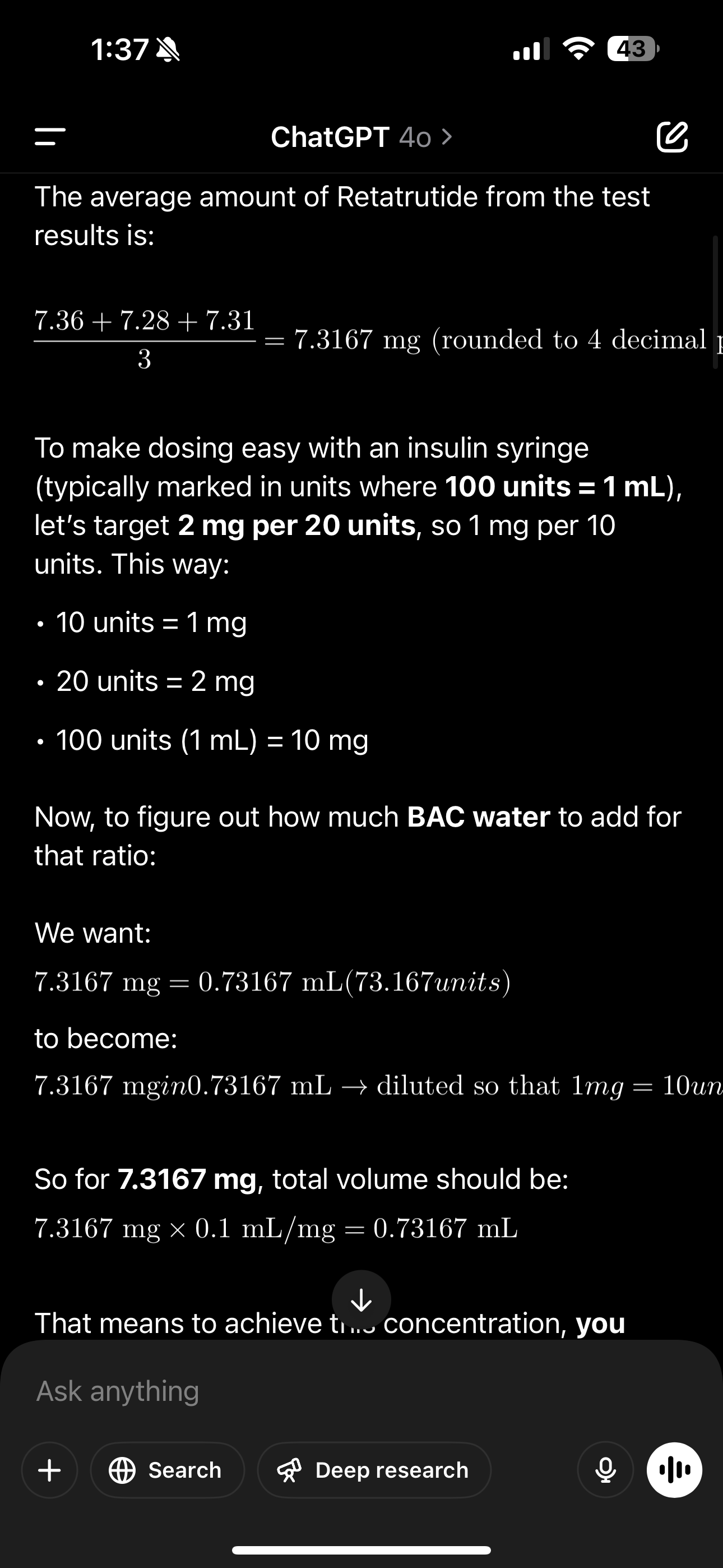Open the sidebar menu
The width and height of the screenshot is (723, 1568).
point(50,136)
